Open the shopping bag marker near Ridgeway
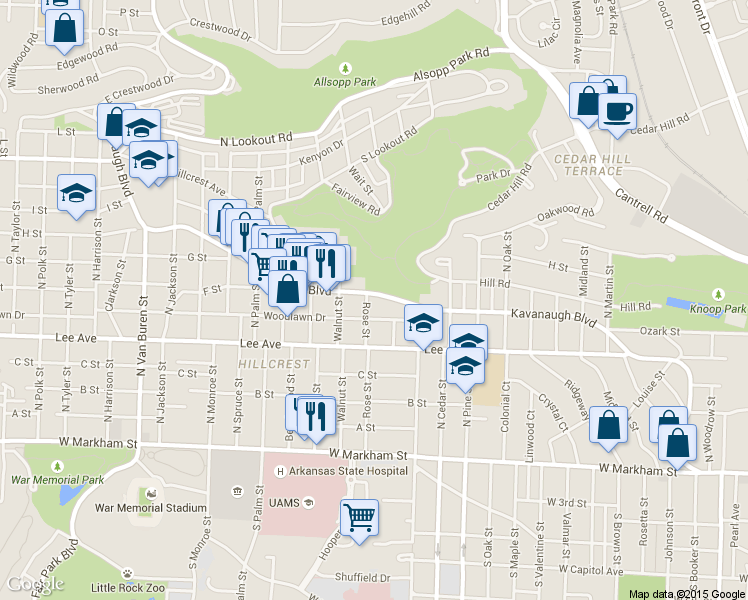 coord(609,423)
